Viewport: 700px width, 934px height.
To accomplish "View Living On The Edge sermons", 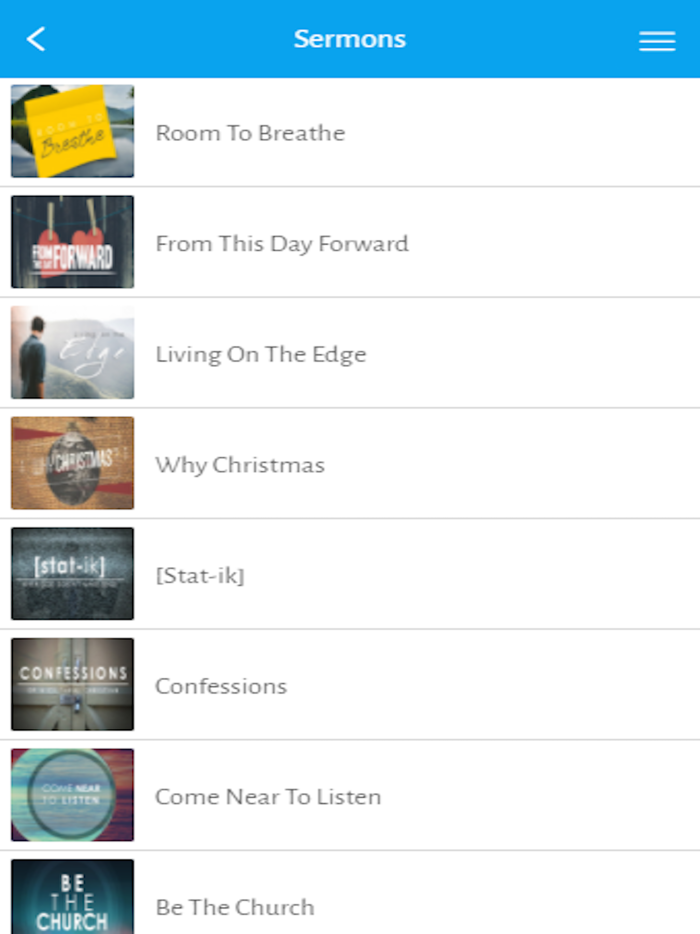I will [x=260, y=354].
